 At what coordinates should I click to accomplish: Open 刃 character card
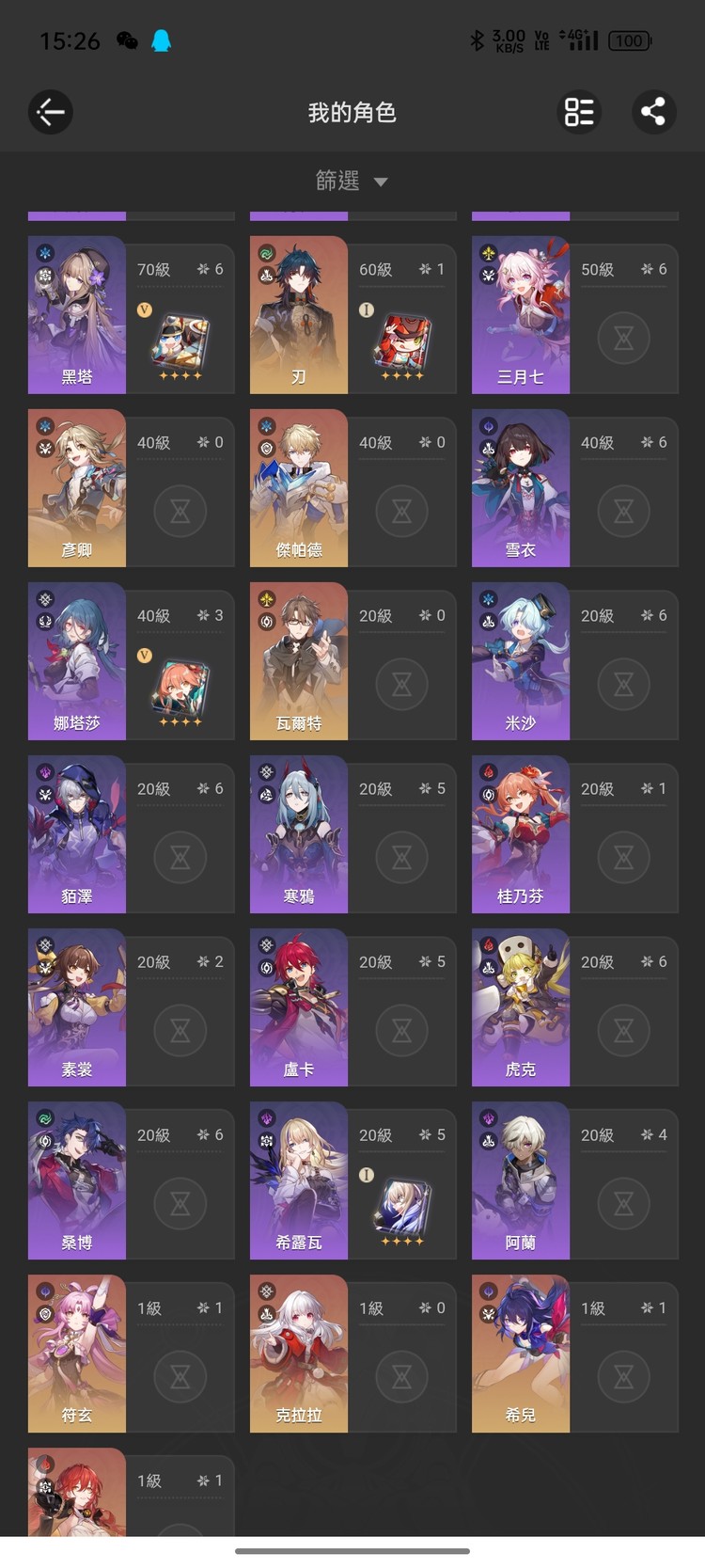coord(299,315)
